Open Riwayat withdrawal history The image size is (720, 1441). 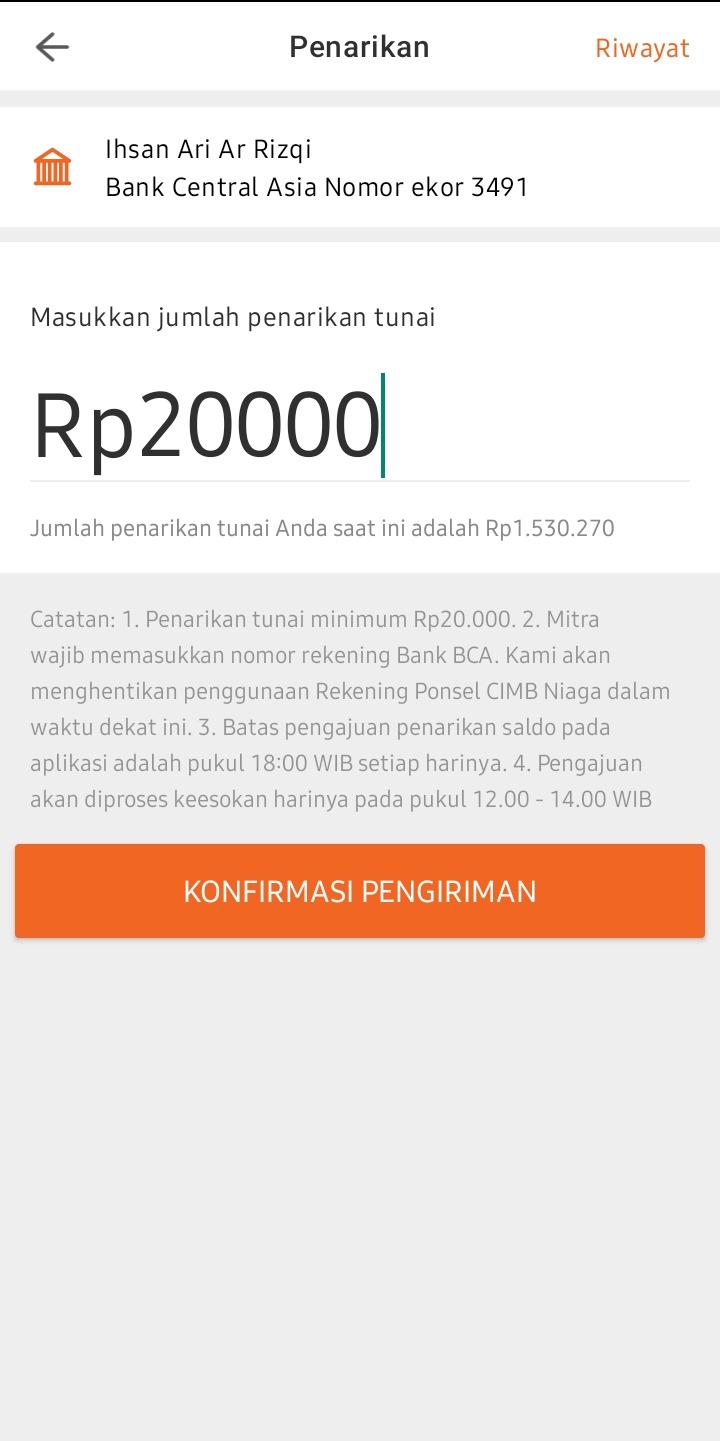click(x=642, y=48)
